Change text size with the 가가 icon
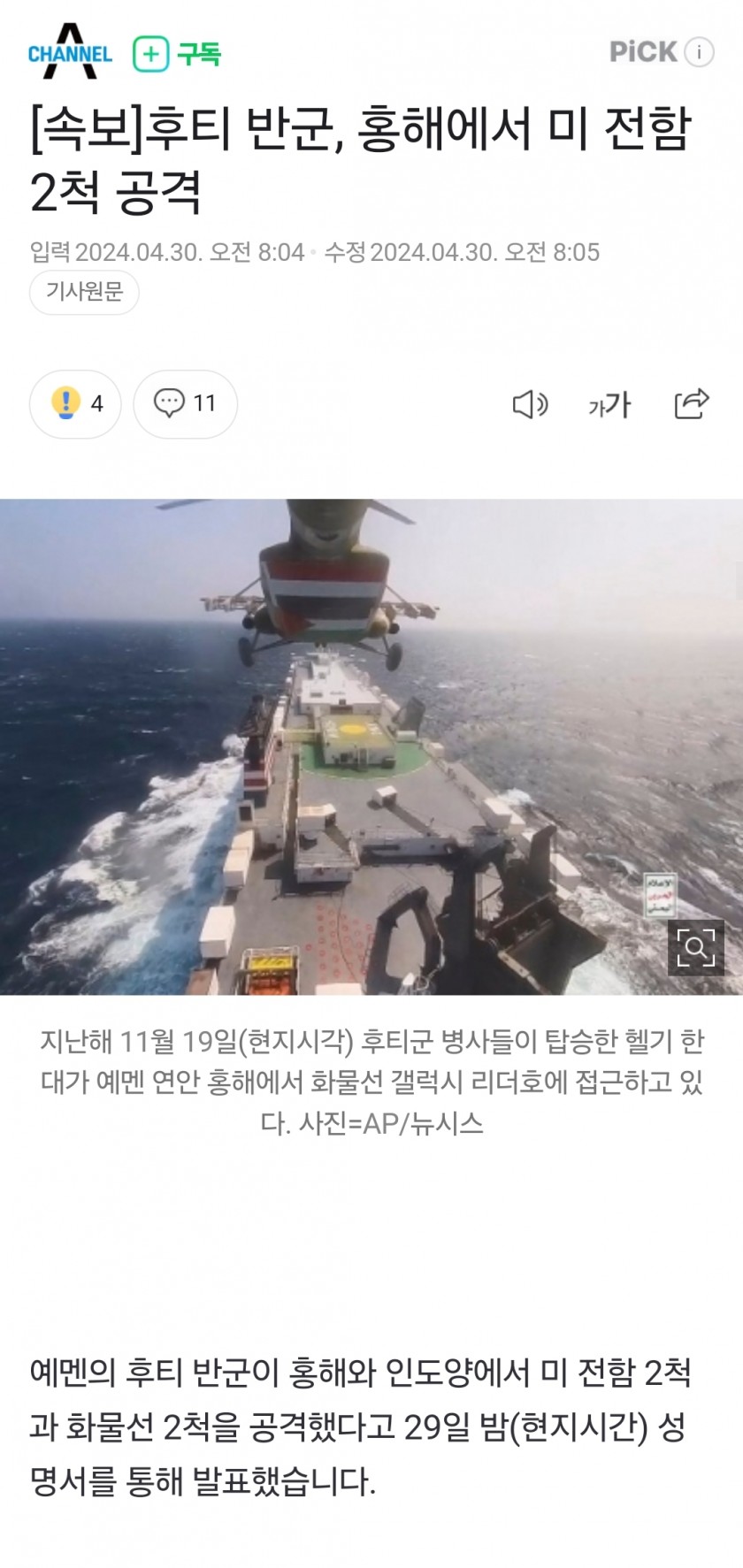Viewport: 743px width, 1568px height. click(609, 405)
